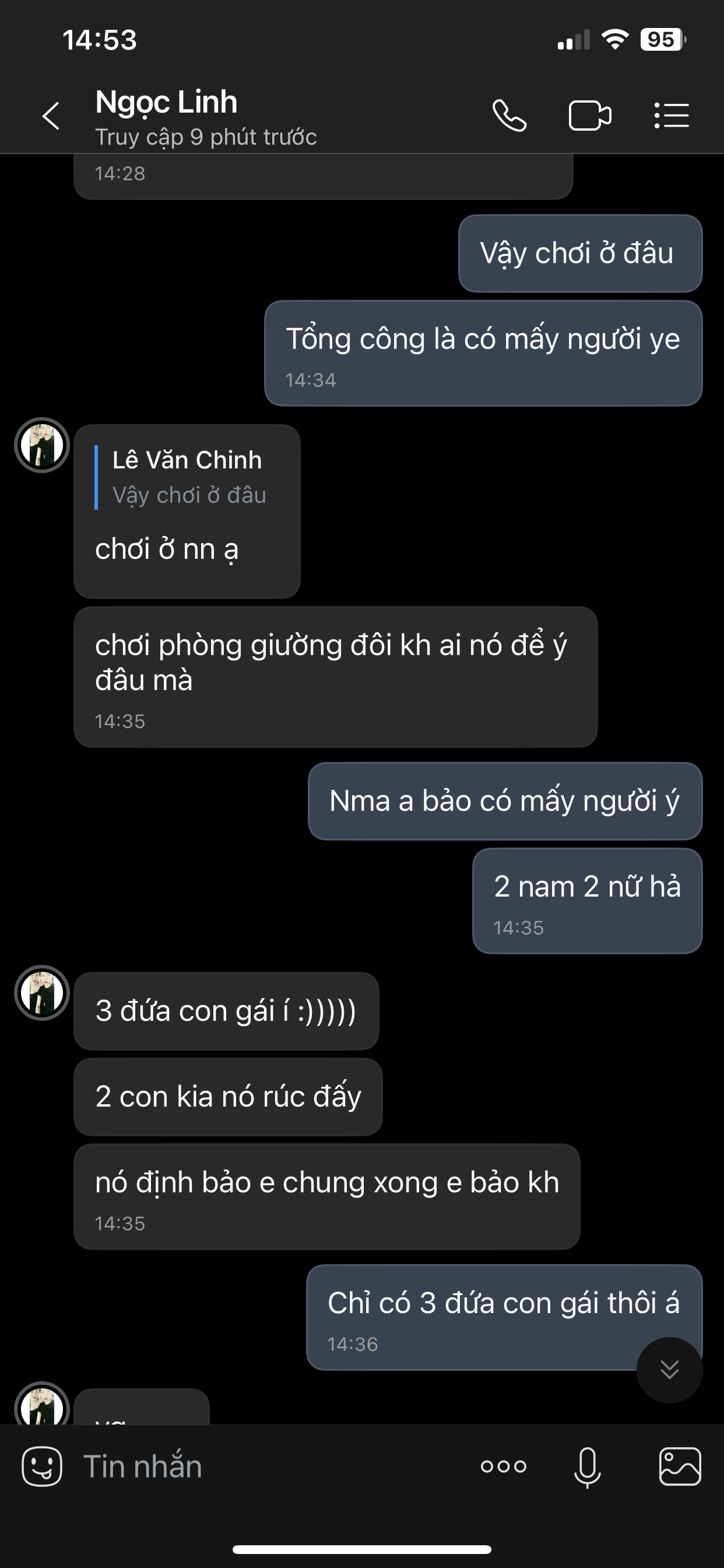724x1568 pixels.
Task: Open the conversation options menu
Action: pyautogui.click(x=671, y=116)
